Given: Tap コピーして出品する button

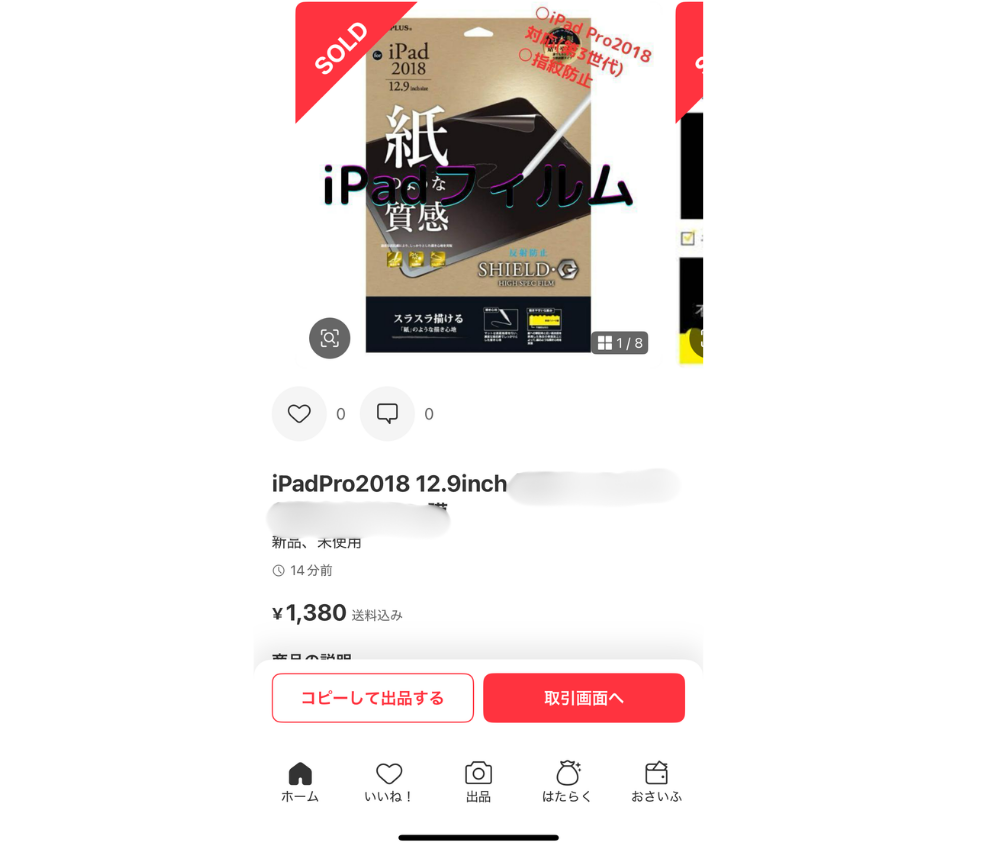Looking at the screenshot, I should 372,698.
